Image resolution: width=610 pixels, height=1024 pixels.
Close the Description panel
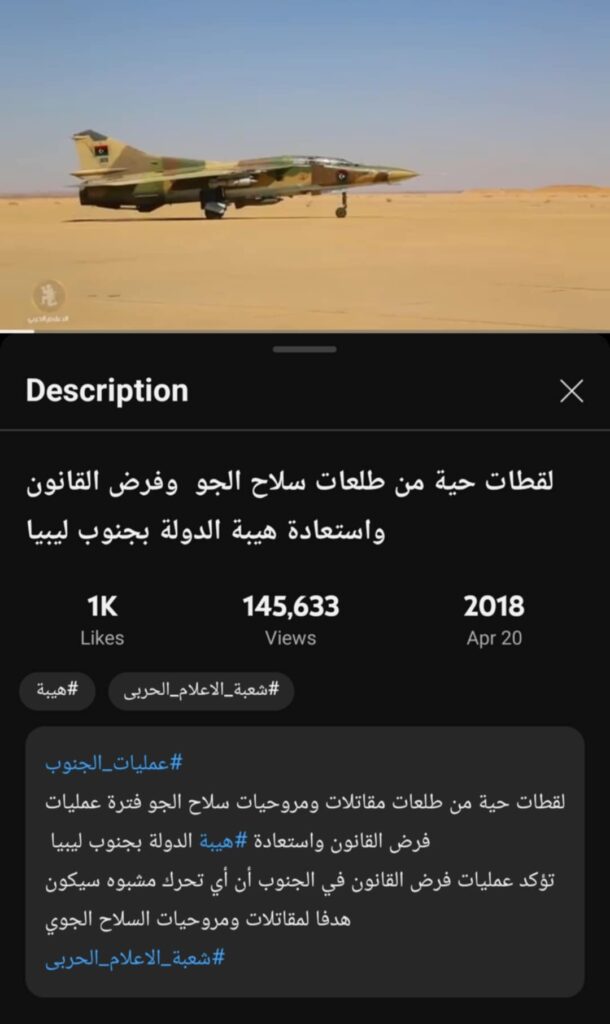[571, 391]
